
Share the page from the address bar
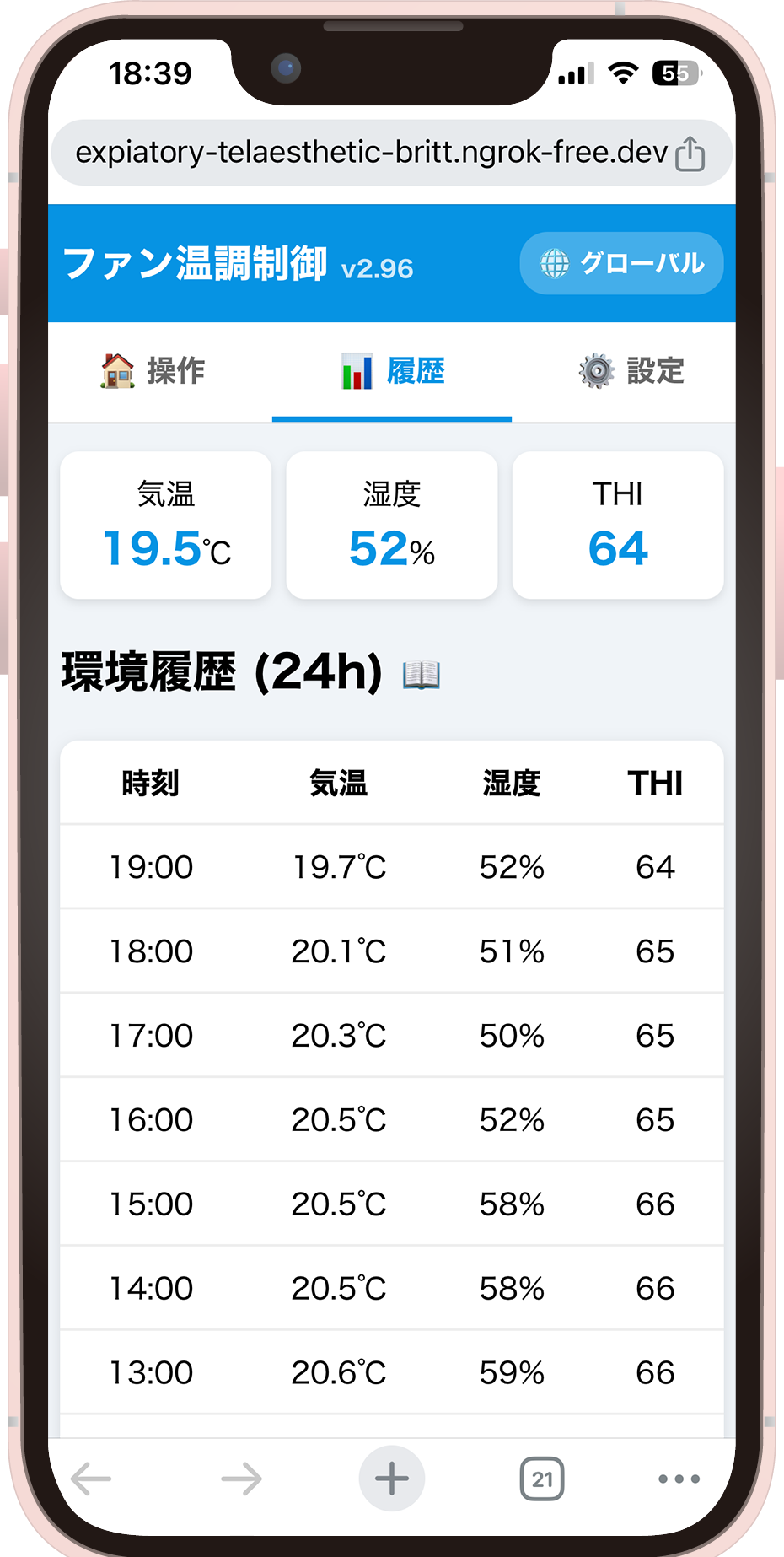(x=690, y=154)
